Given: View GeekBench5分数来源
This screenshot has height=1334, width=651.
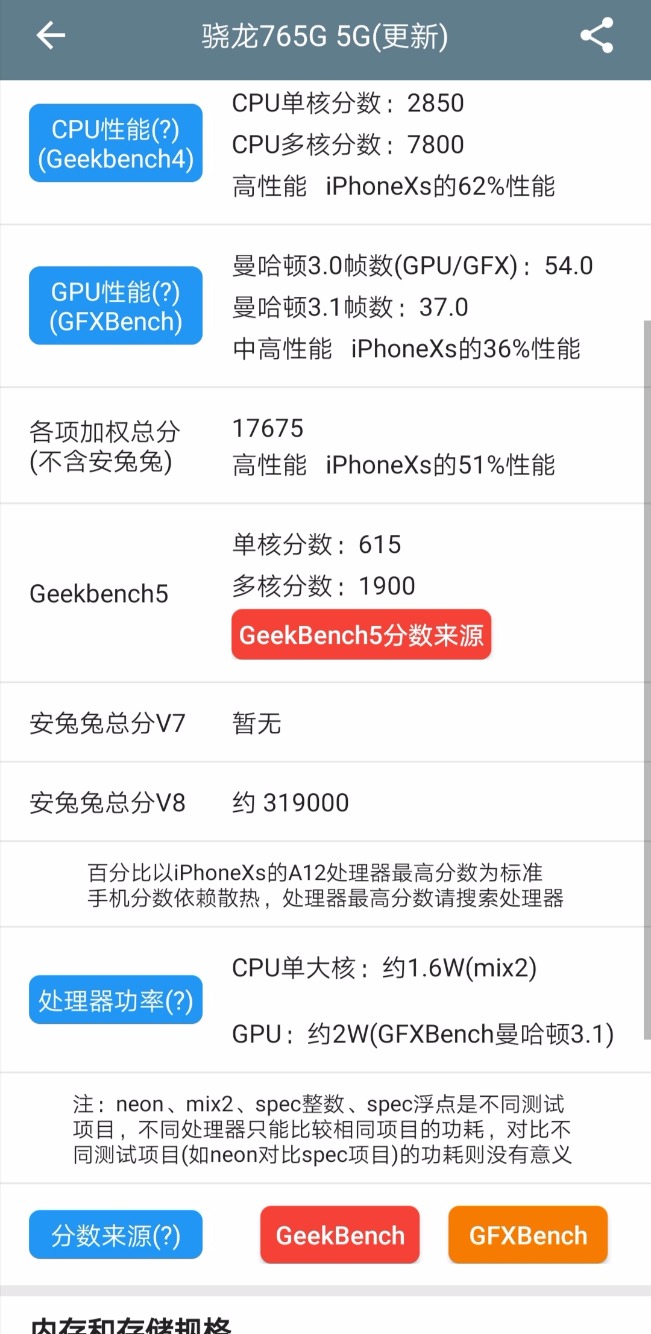Looking at the screenshot, I should pyautogui.click(x=361, y=635).
